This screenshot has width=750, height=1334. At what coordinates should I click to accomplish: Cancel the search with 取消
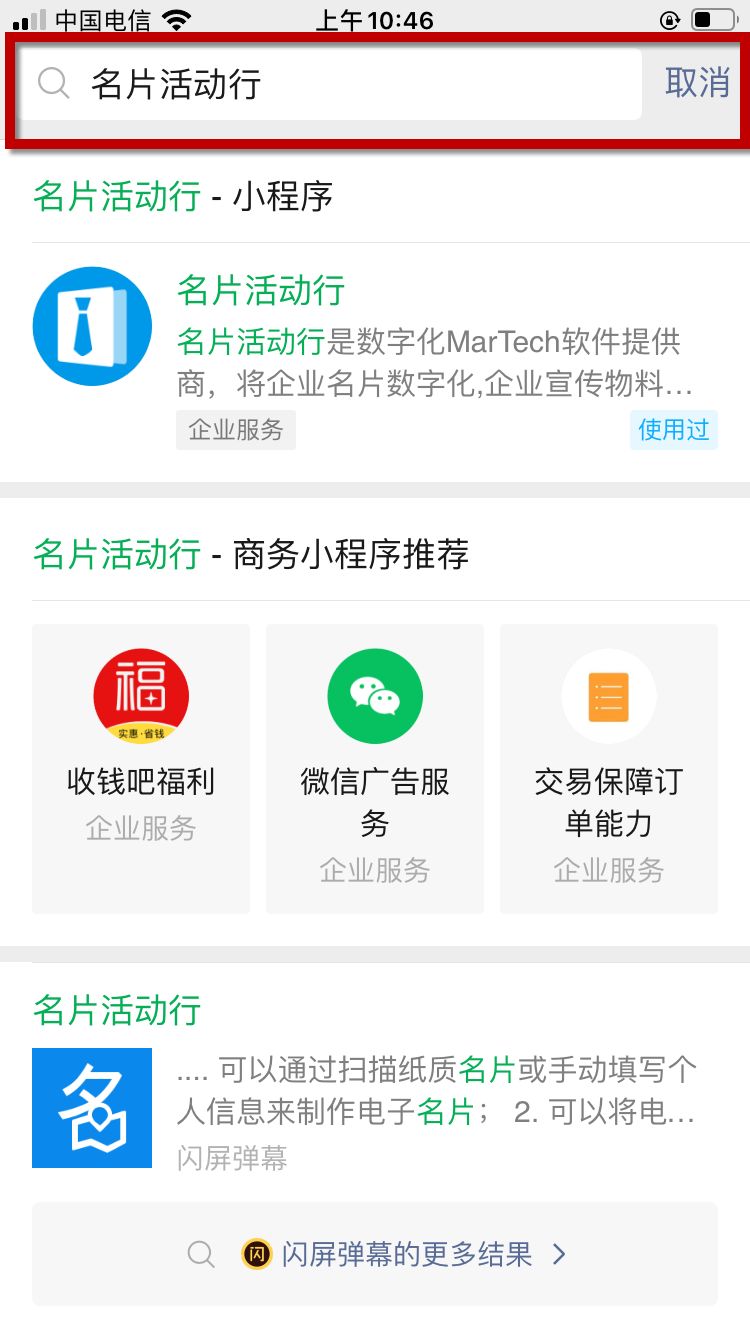697,84
